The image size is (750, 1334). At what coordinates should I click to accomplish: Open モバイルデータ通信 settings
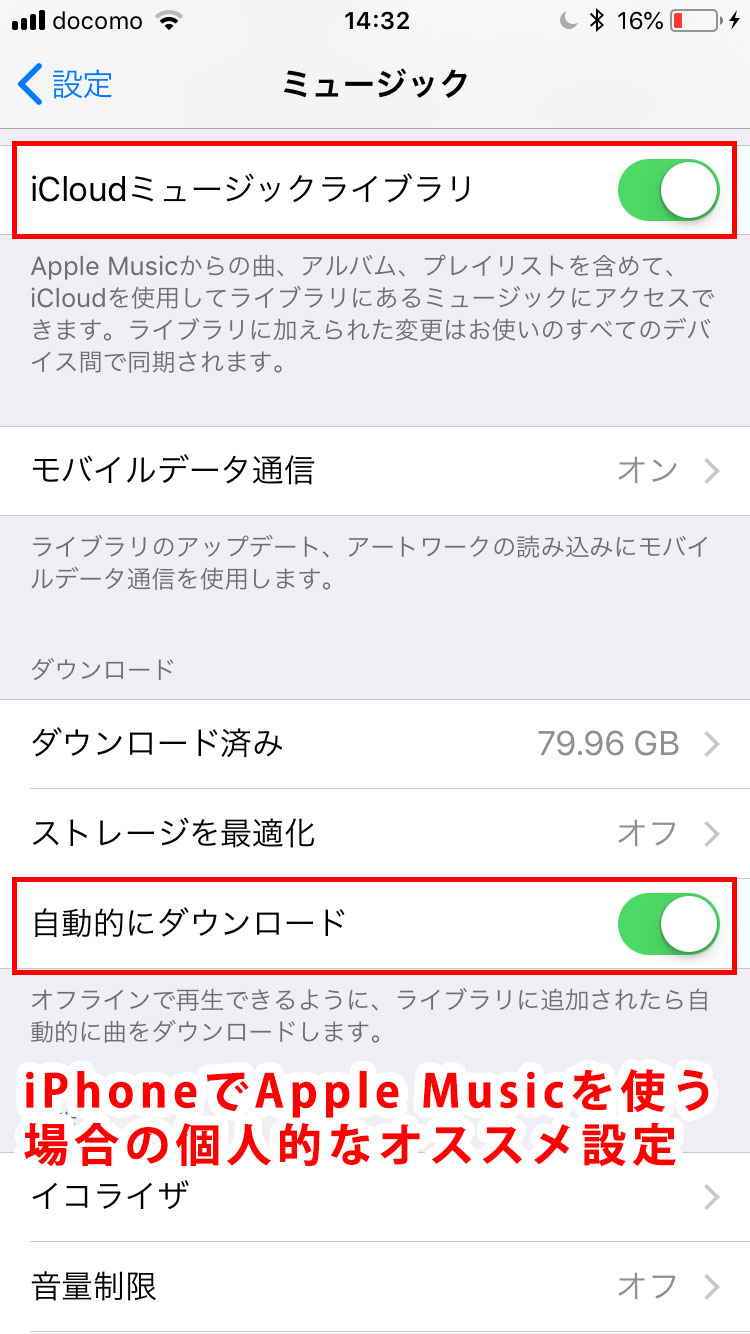click(x=375, y=470)
